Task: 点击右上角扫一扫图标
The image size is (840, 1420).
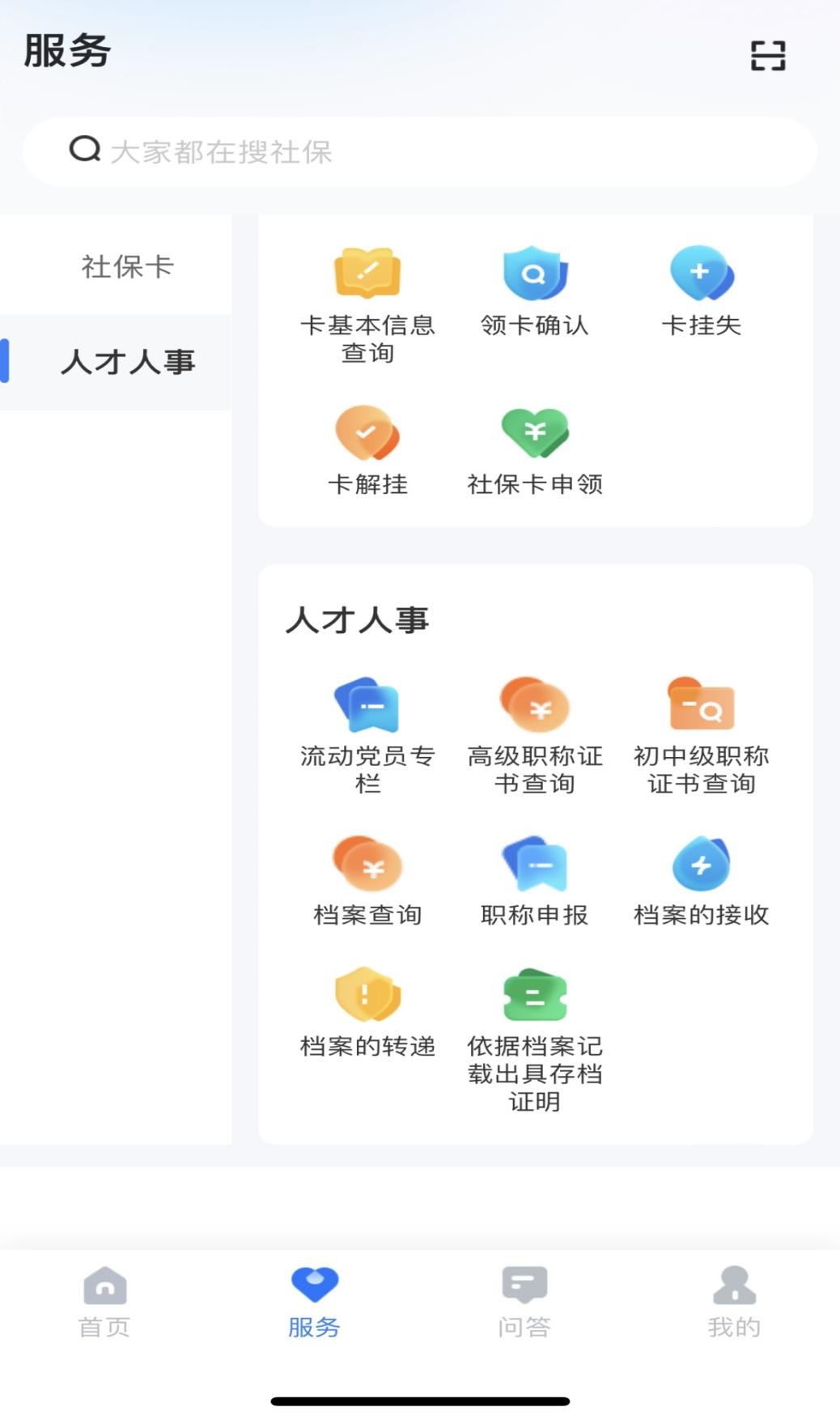Action: [x=767, y=55]
